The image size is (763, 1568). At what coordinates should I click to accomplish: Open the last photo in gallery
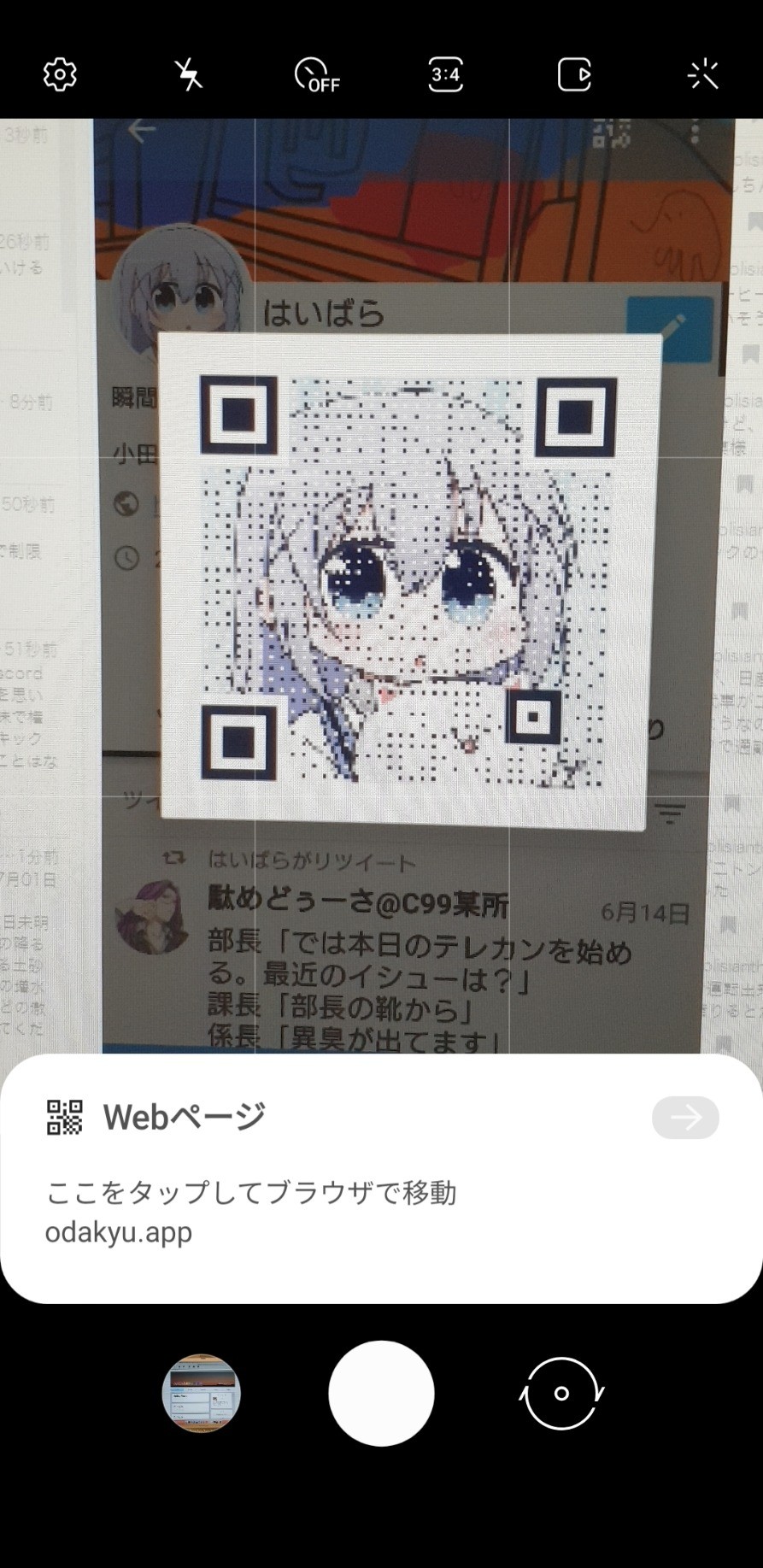click(x=202, y=1394)
